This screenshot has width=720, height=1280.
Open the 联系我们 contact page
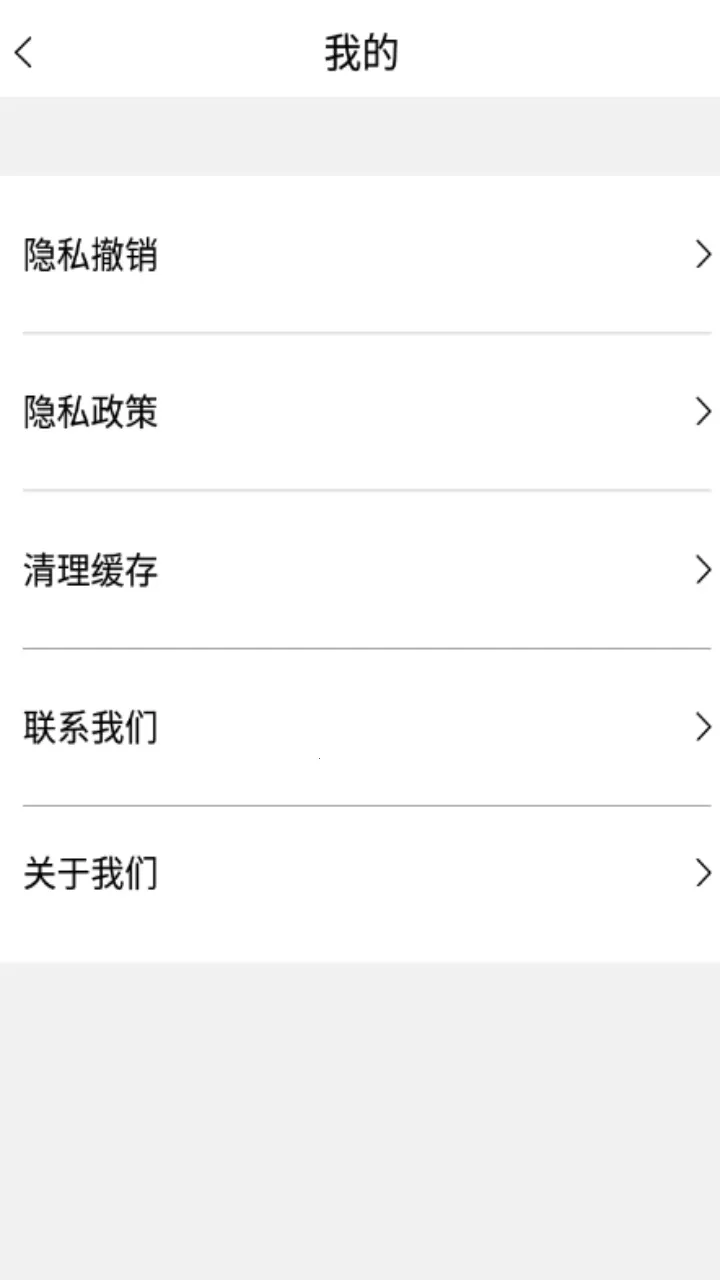pyautogui.click(x=88, y=727)
